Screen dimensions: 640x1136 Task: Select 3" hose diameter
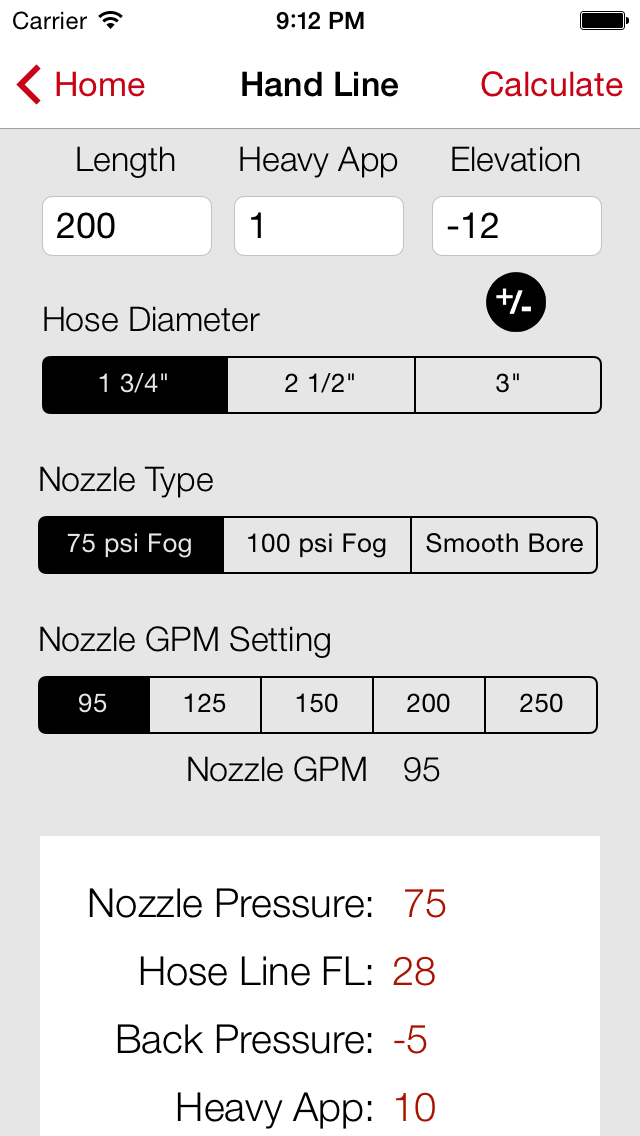(508, 385)
